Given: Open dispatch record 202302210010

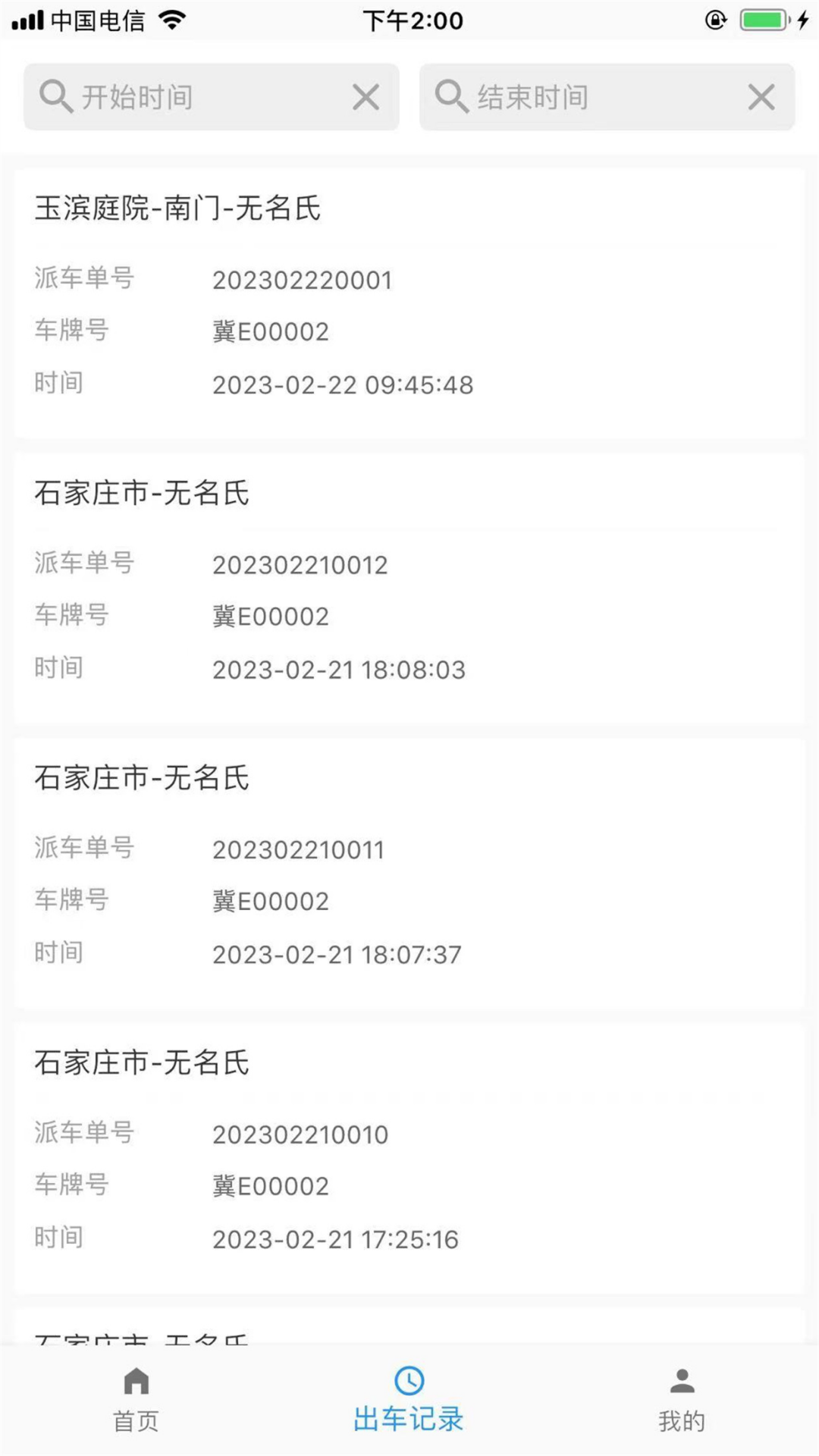Looking at the screenshot, I should point(300,1134).
